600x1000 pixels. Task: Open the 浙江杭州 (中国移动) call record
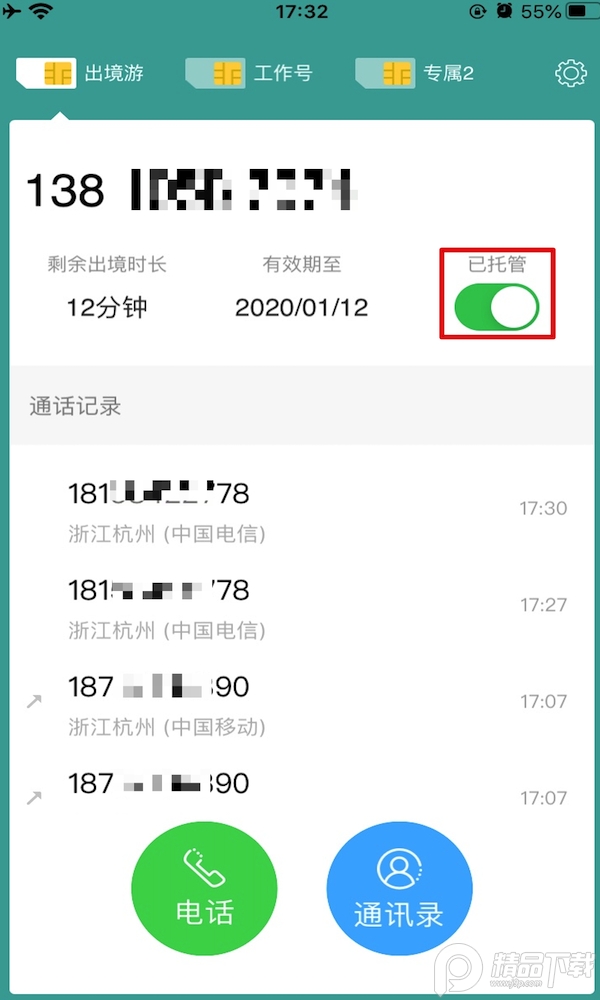coord(300,704)
